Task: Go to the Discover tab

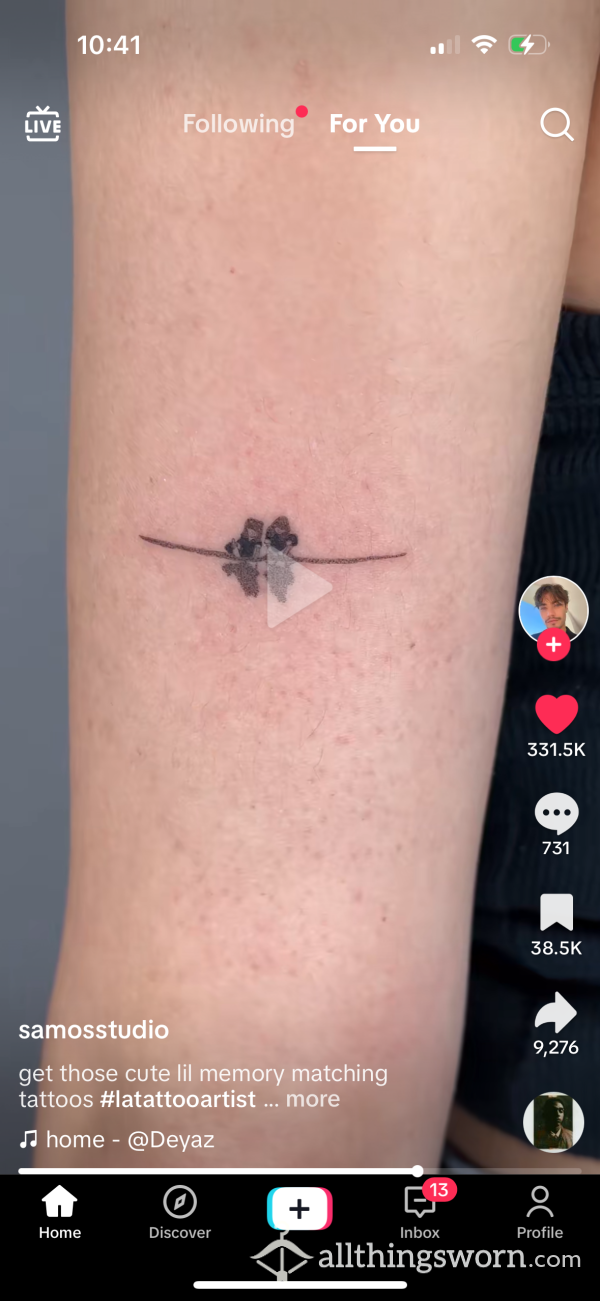Action: click(x=180, y=1212)
